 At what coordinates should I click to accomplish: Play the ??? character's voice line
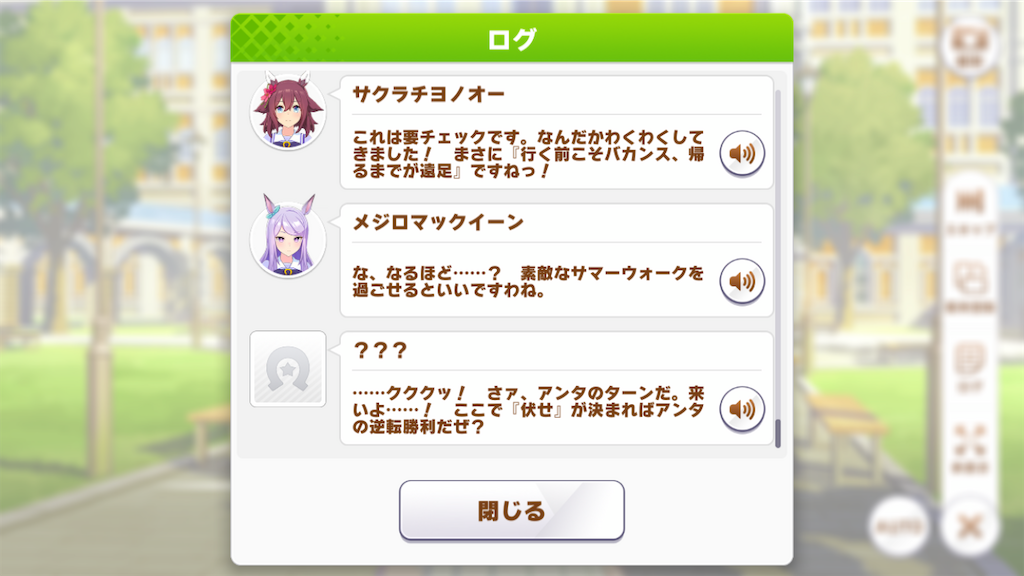742,409
